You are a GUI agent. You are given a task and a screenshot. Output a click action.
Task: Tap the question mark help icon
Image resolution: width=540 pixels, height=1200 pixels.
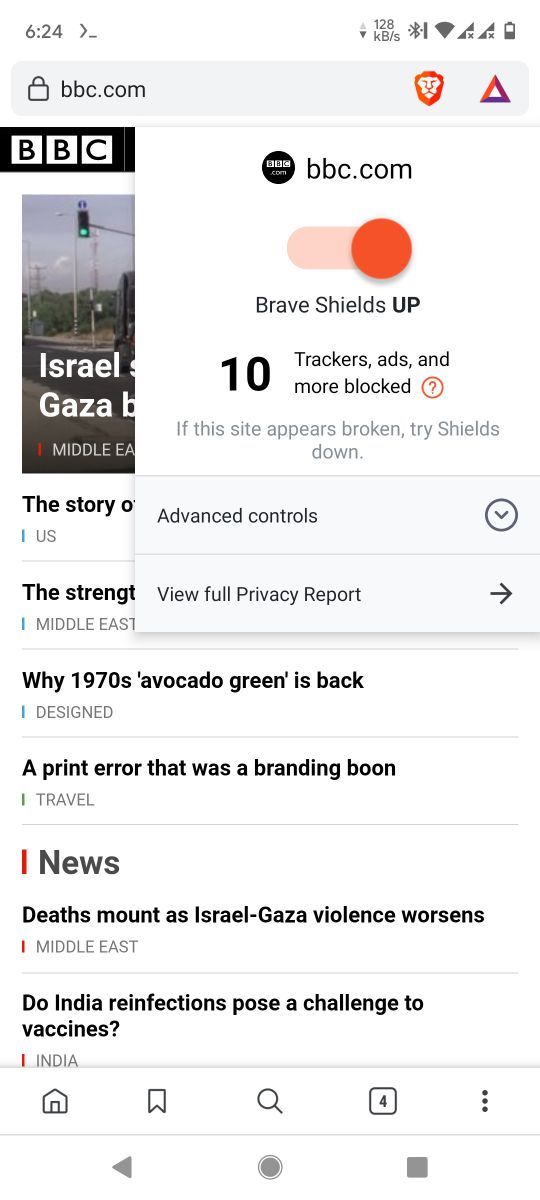click(432, 388)
